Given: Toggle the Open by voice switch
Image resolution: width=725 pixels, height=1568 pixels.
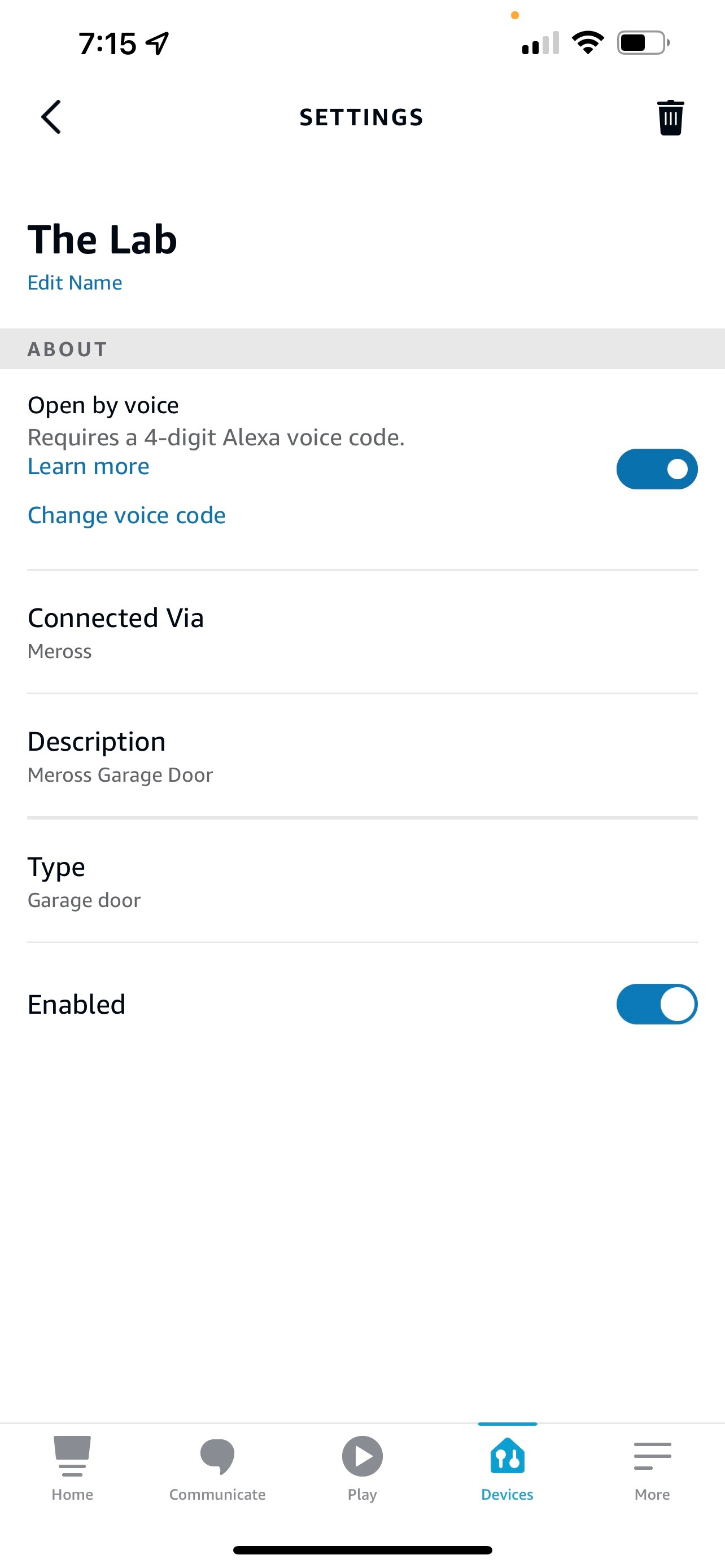Looking at the screenshot, I should (x=657, y=468).
